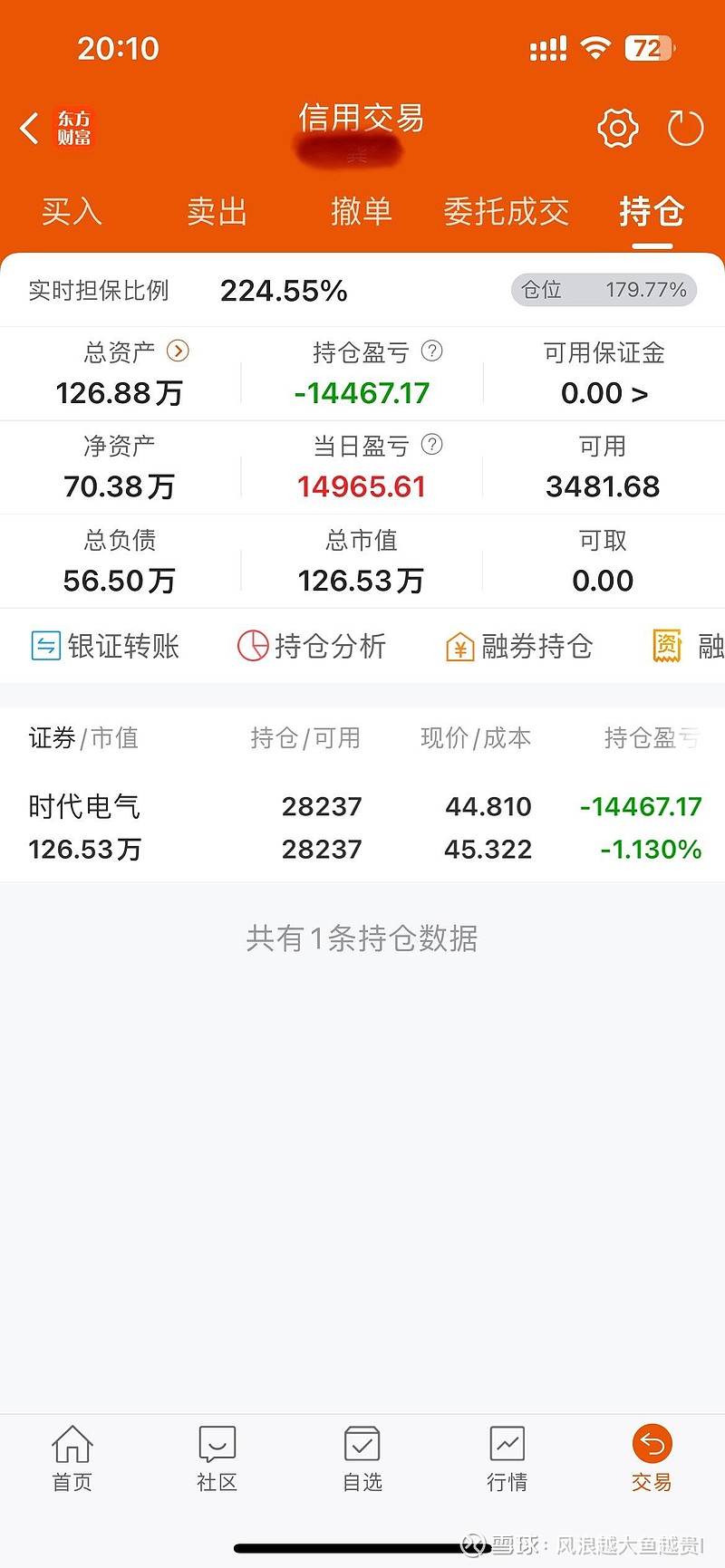Open the 撤单 tab
Image resolution: width=725 pixels, height=1568 pixels.
[x=361, y=212]
